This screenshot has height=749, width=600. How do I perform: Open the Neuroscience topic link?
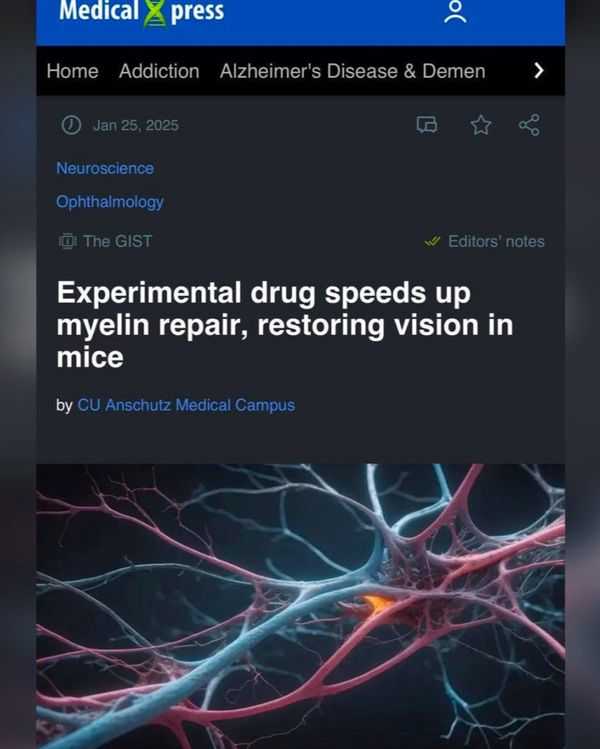(105, 168)
